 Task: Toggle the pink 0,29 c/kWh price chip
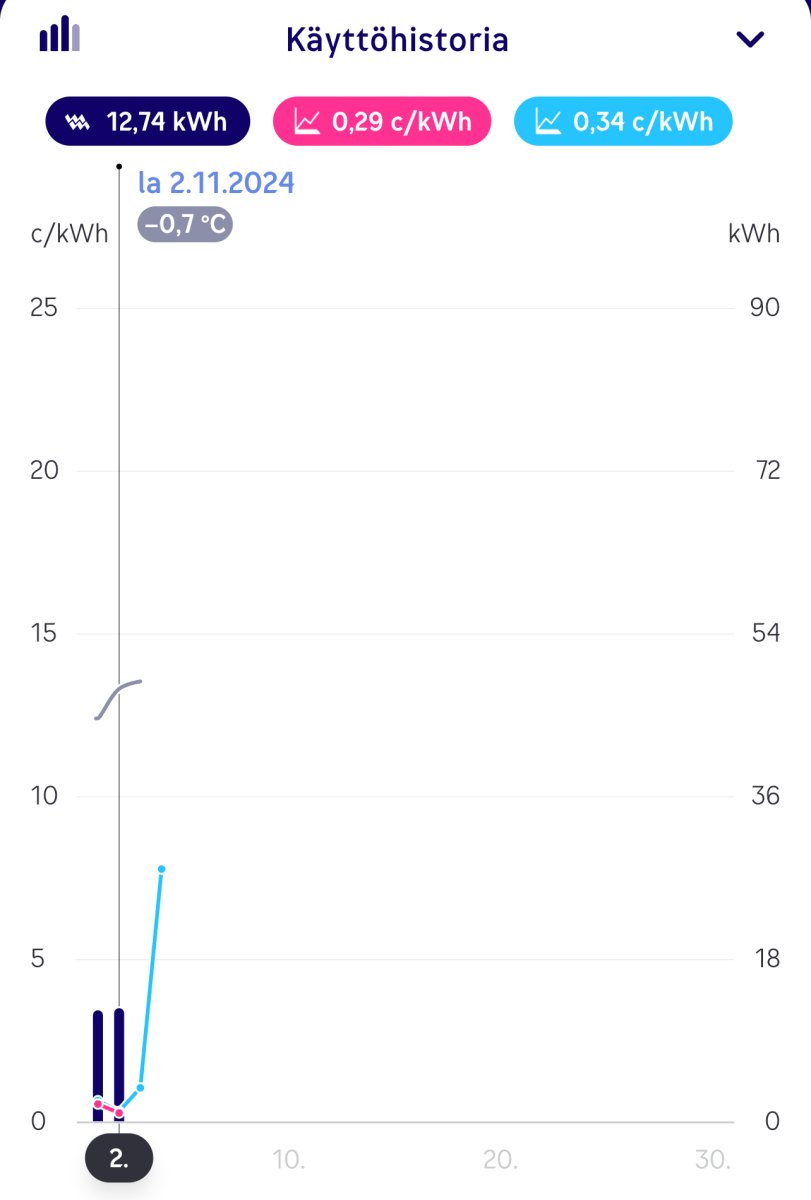[381, 122]
